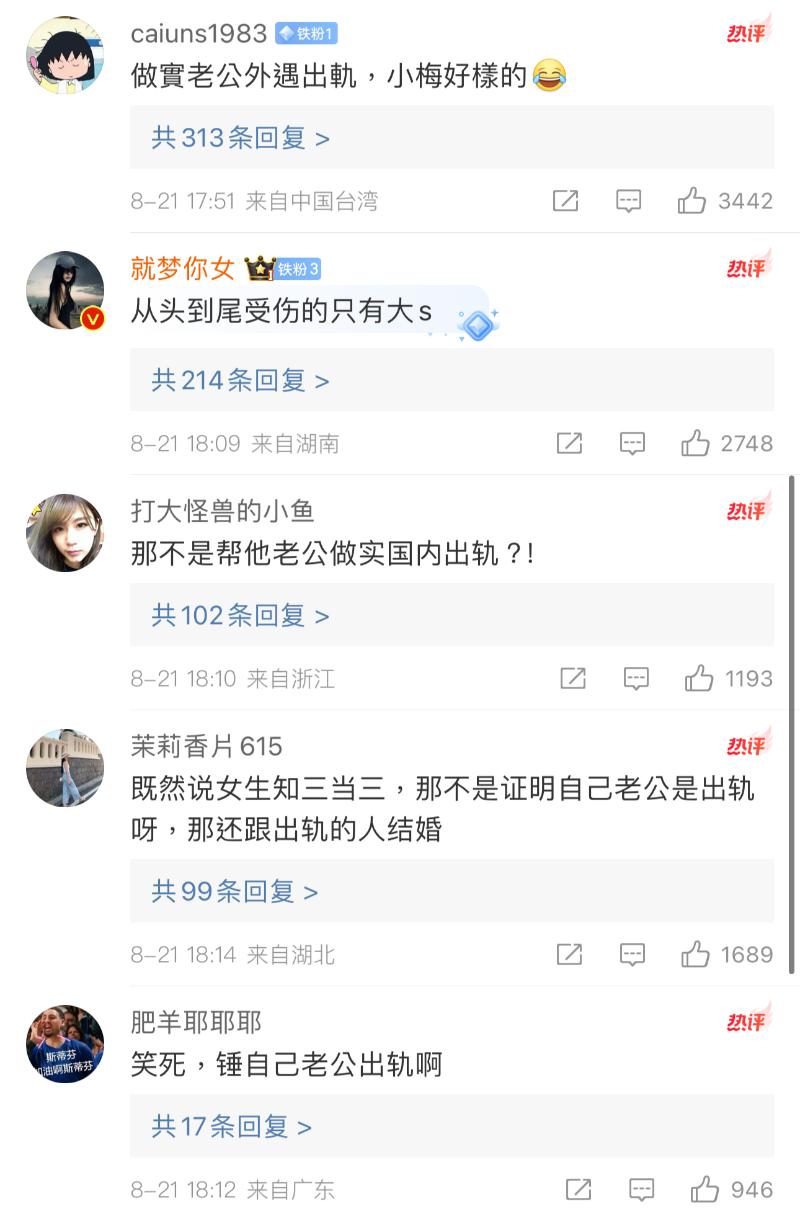The height and width of the screenshot is (1209, 800).
Task: Like 打大怪兽的小鱼's comment
Action: pos(699,679)
